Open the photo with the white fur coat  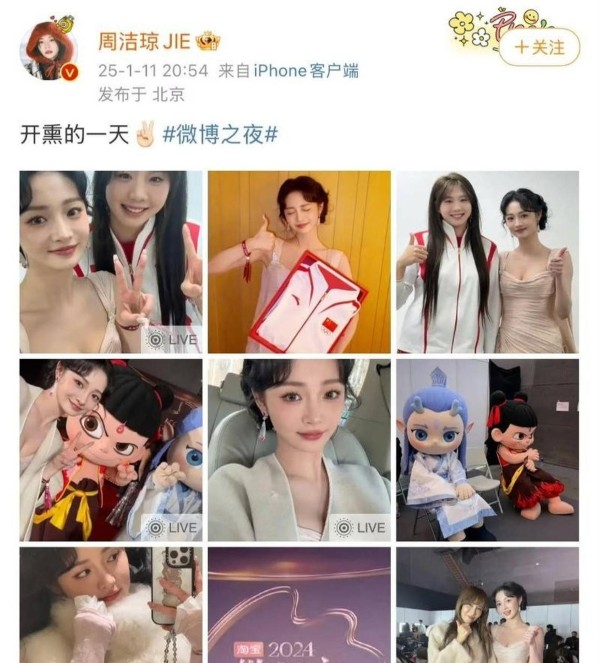tap(111, 605)
